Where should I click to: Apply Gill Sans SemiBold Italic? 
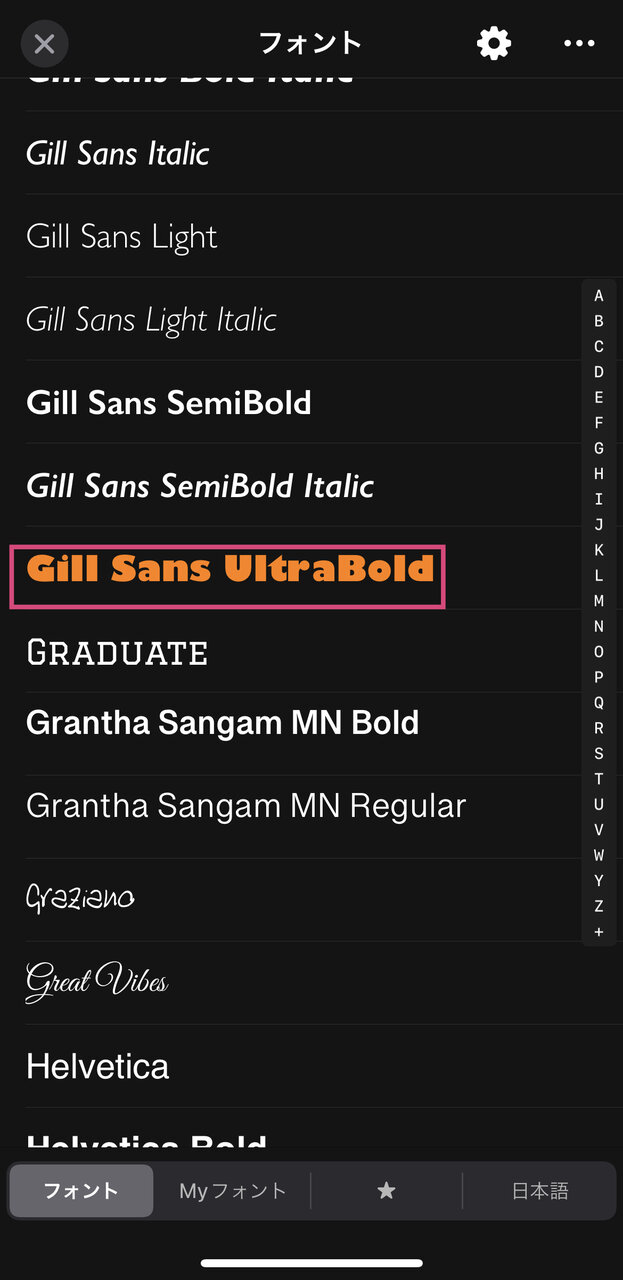coord(200,486)
